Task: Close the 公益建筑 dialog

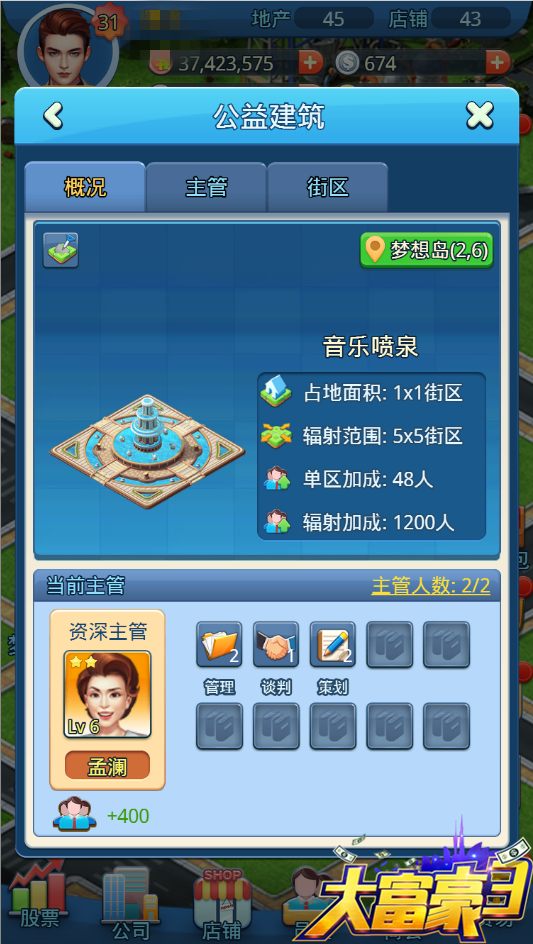Action: point(480,116)
